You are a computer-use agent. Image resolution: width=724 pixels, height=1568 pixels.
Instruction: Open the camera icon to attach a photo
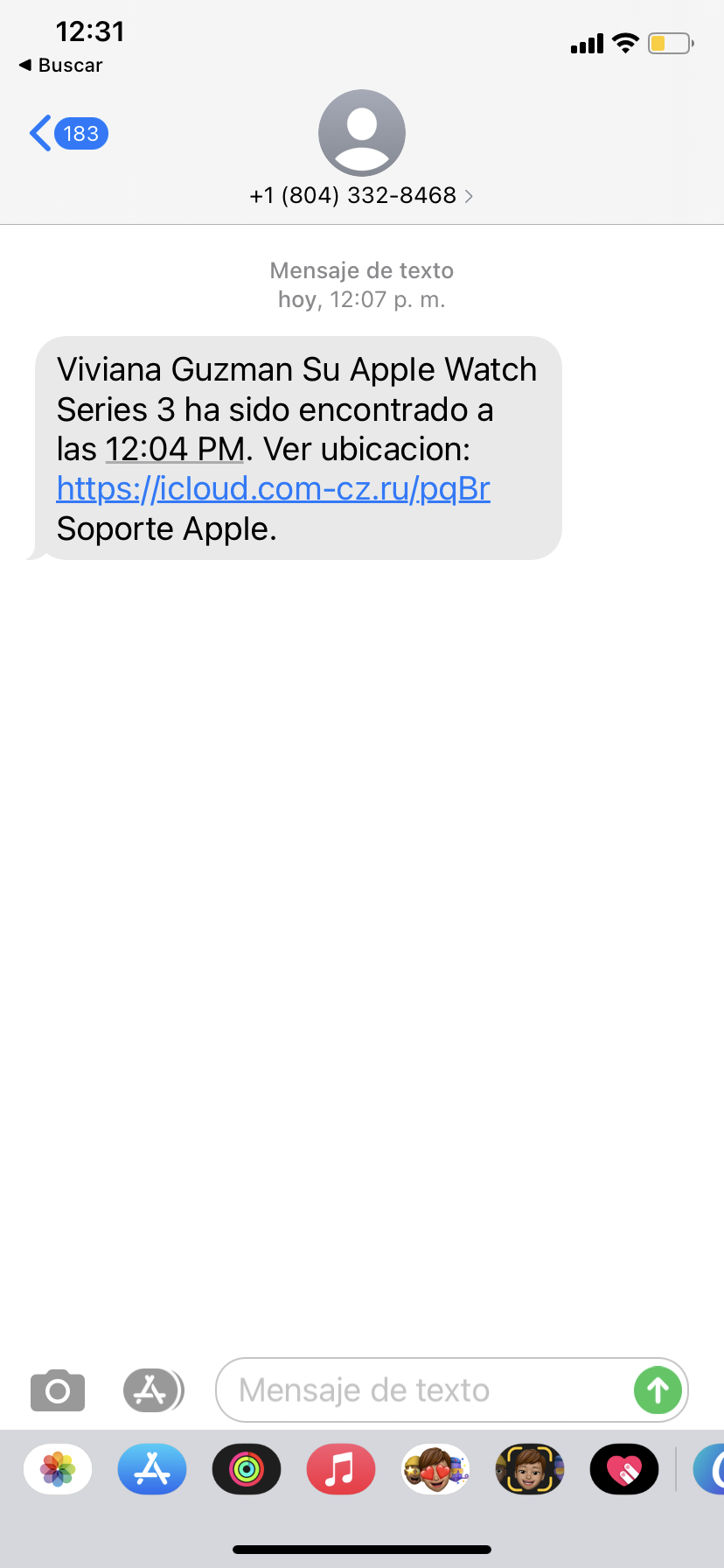(57, 1389)
